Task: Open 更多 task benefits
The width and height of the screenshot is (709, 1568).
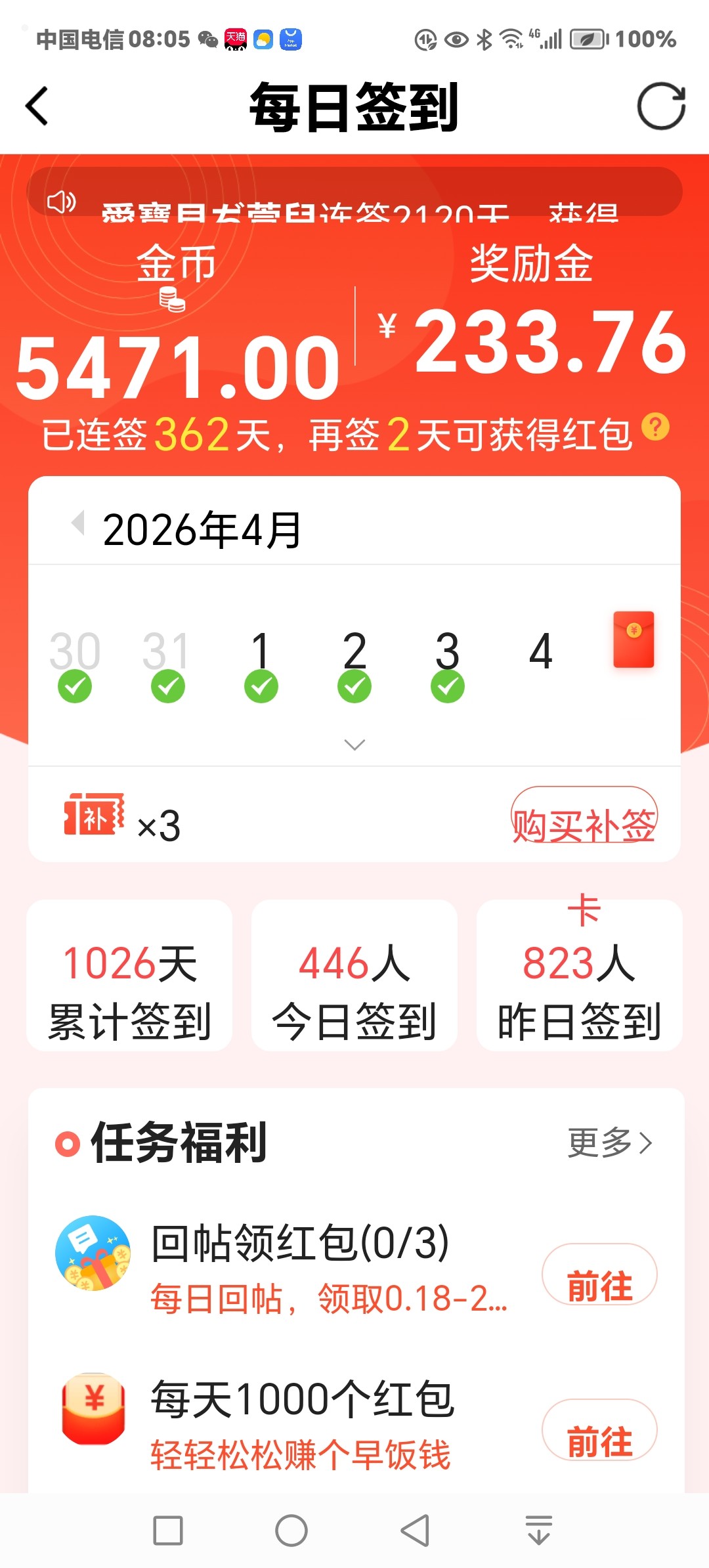Action: (x=609, y=1143)
